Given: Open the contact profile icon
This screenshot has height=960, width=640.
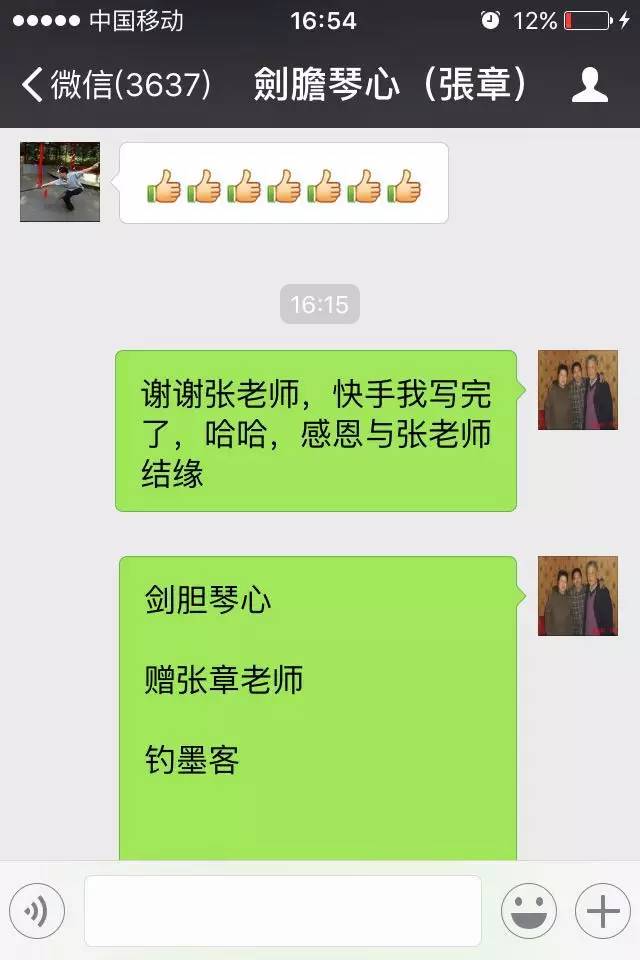Looking at the screenshot, I should 589,85.
